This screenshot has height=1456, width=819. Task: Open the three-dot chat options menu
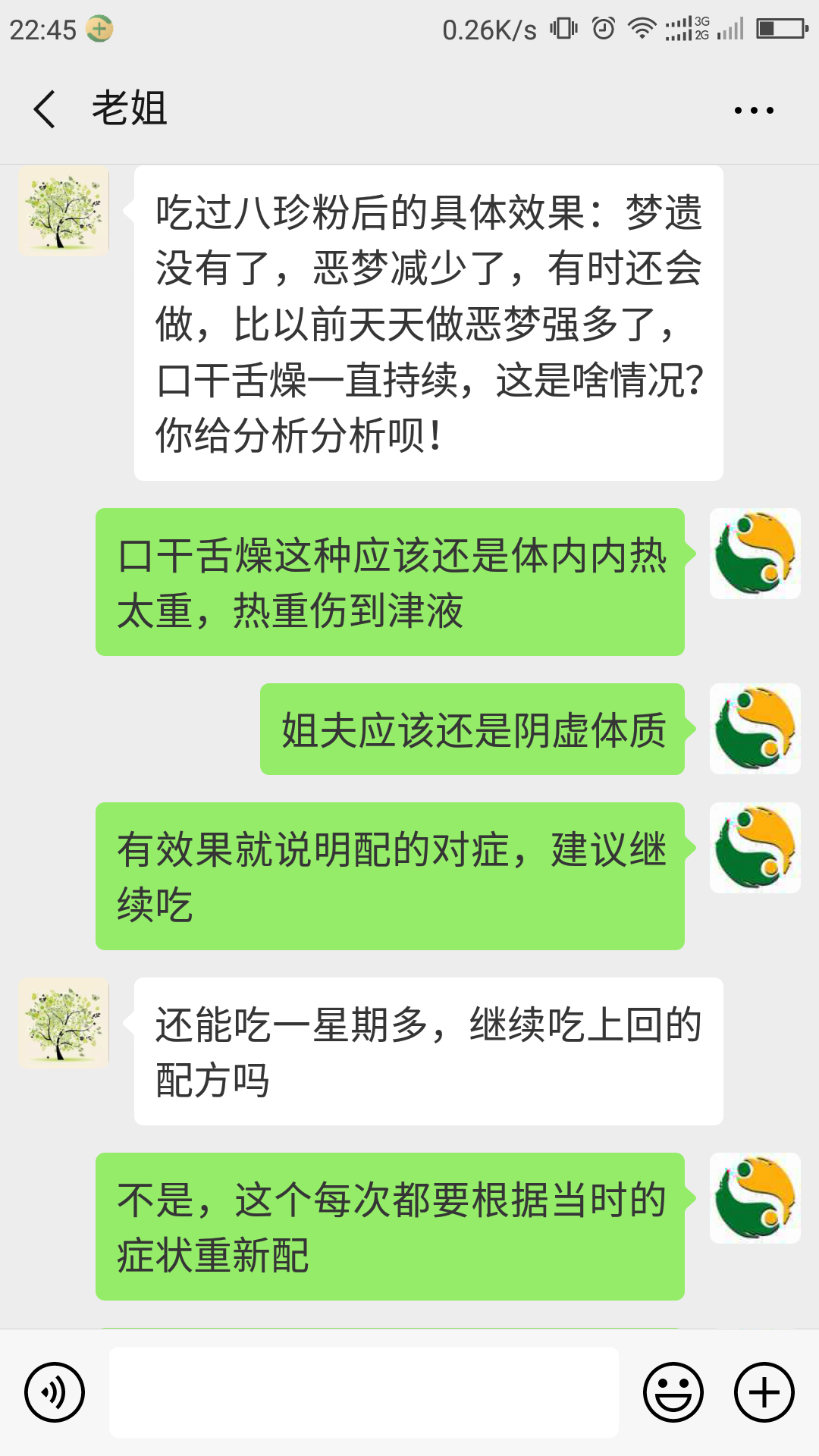[x=753, y=111]
